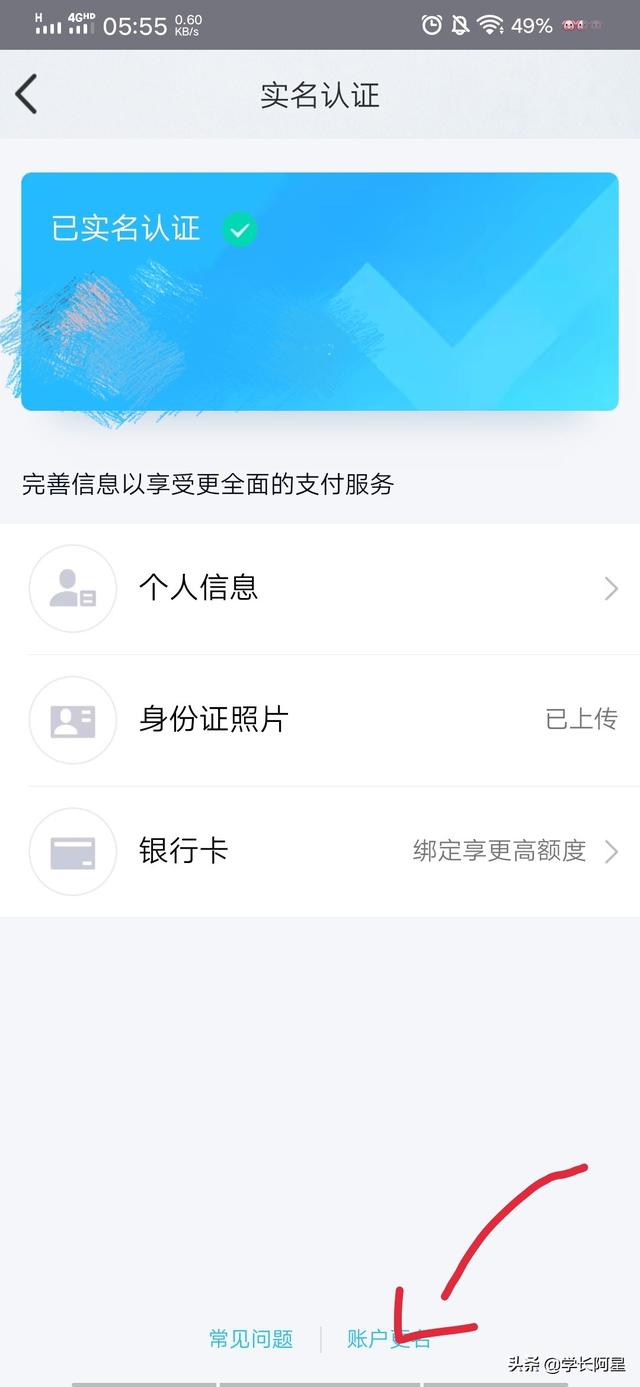640x1387 pixels.
Task: Tap the 账户更名 link
Action: [x=389, y=1338]
